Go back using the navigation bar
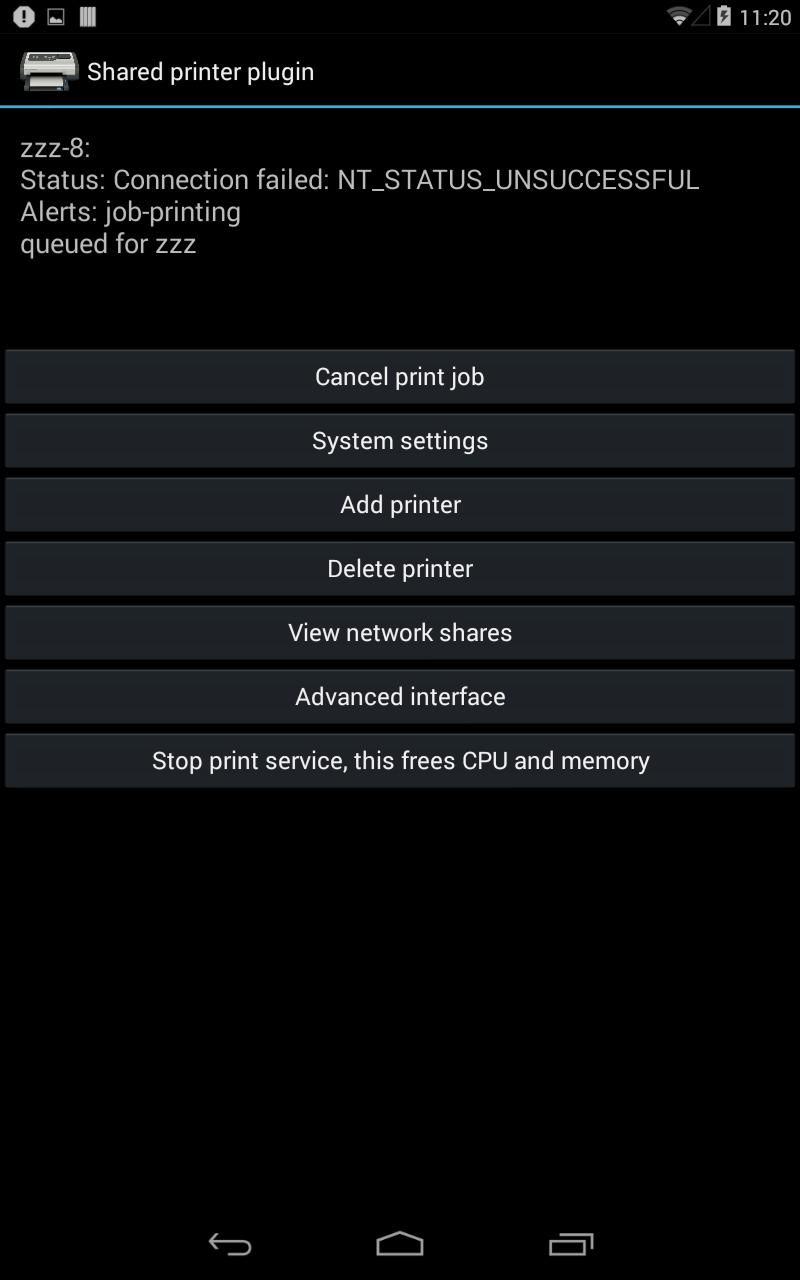Screen dimensions: 800x1280 pyautogui.click(x=230, y=1244)
